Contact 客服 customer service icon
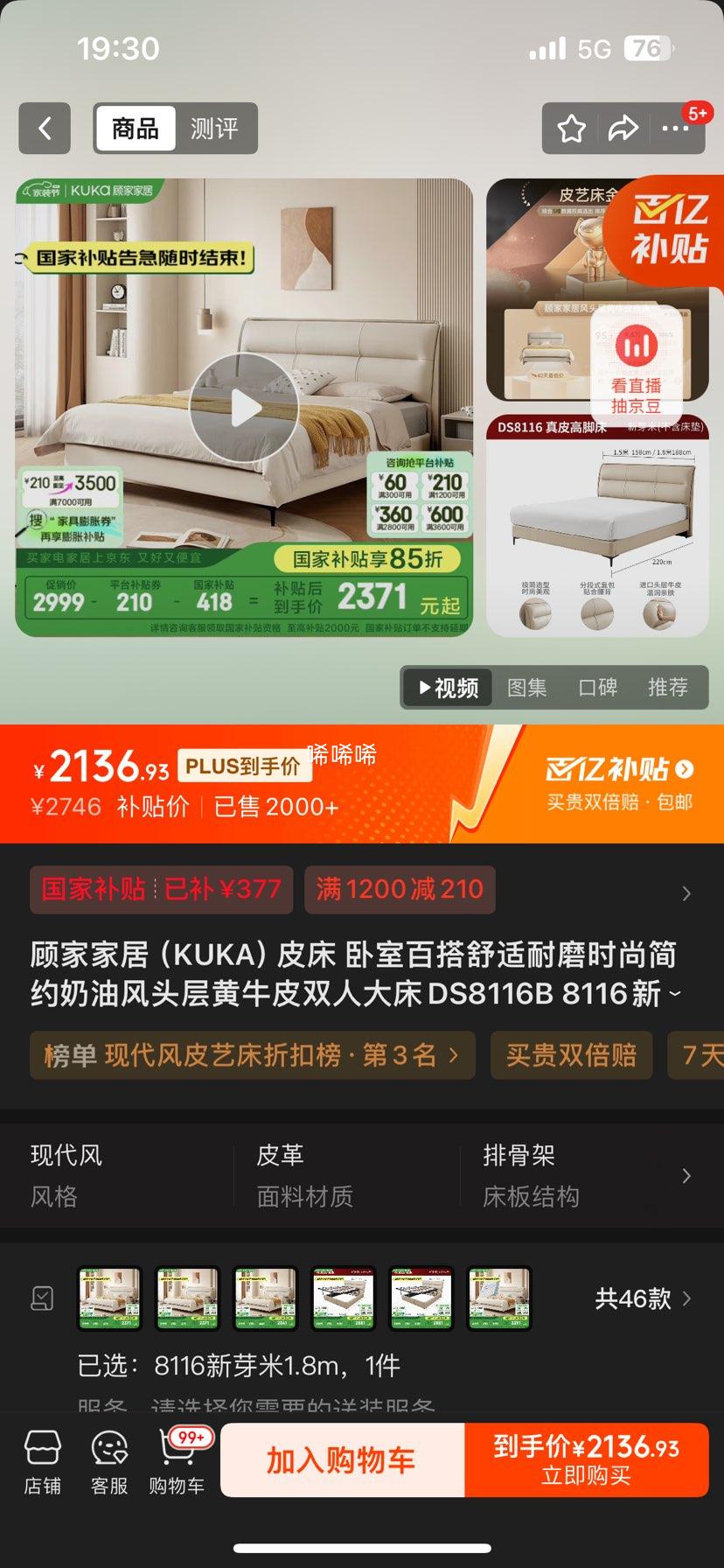 coord(108,1459)
